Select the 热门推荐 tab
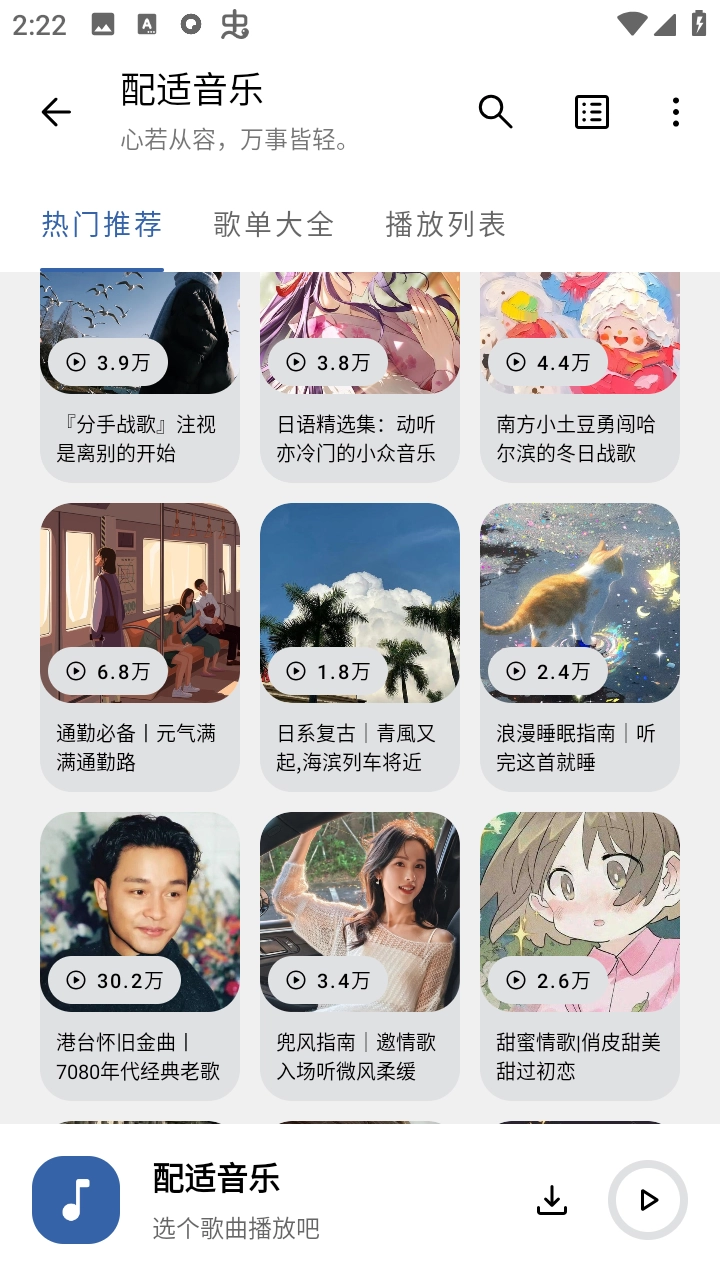This screenshot has height=1280, width=720. [x=102, y=225]
